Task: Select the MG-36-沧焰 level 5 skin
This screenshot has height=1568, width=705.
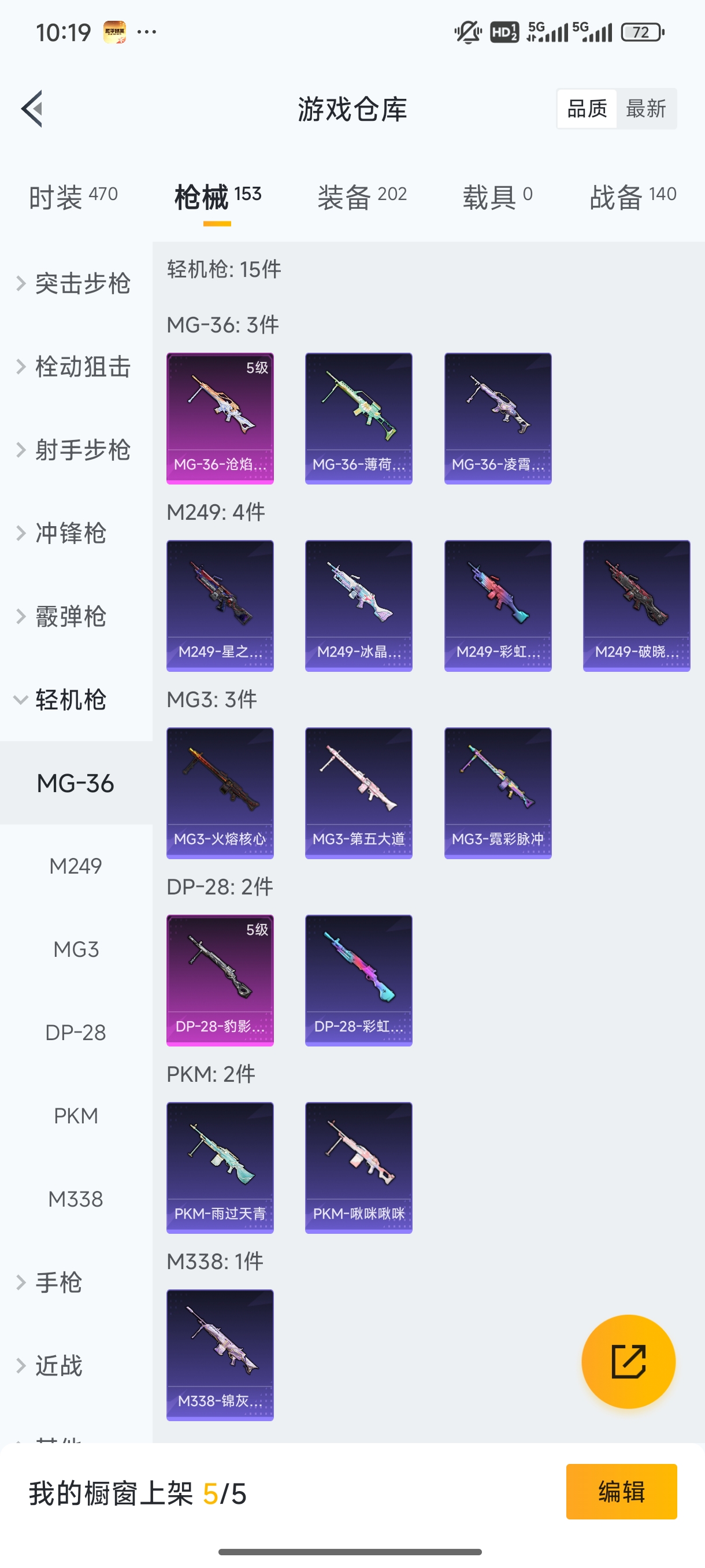Action: pos(220,417)
